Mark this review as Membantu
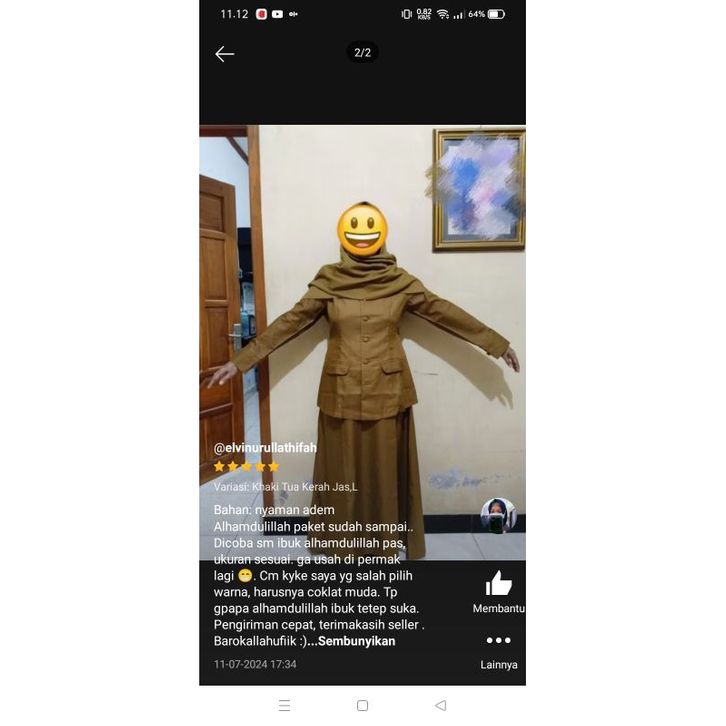Screen dimensions: 726x726 click(498, 589)
